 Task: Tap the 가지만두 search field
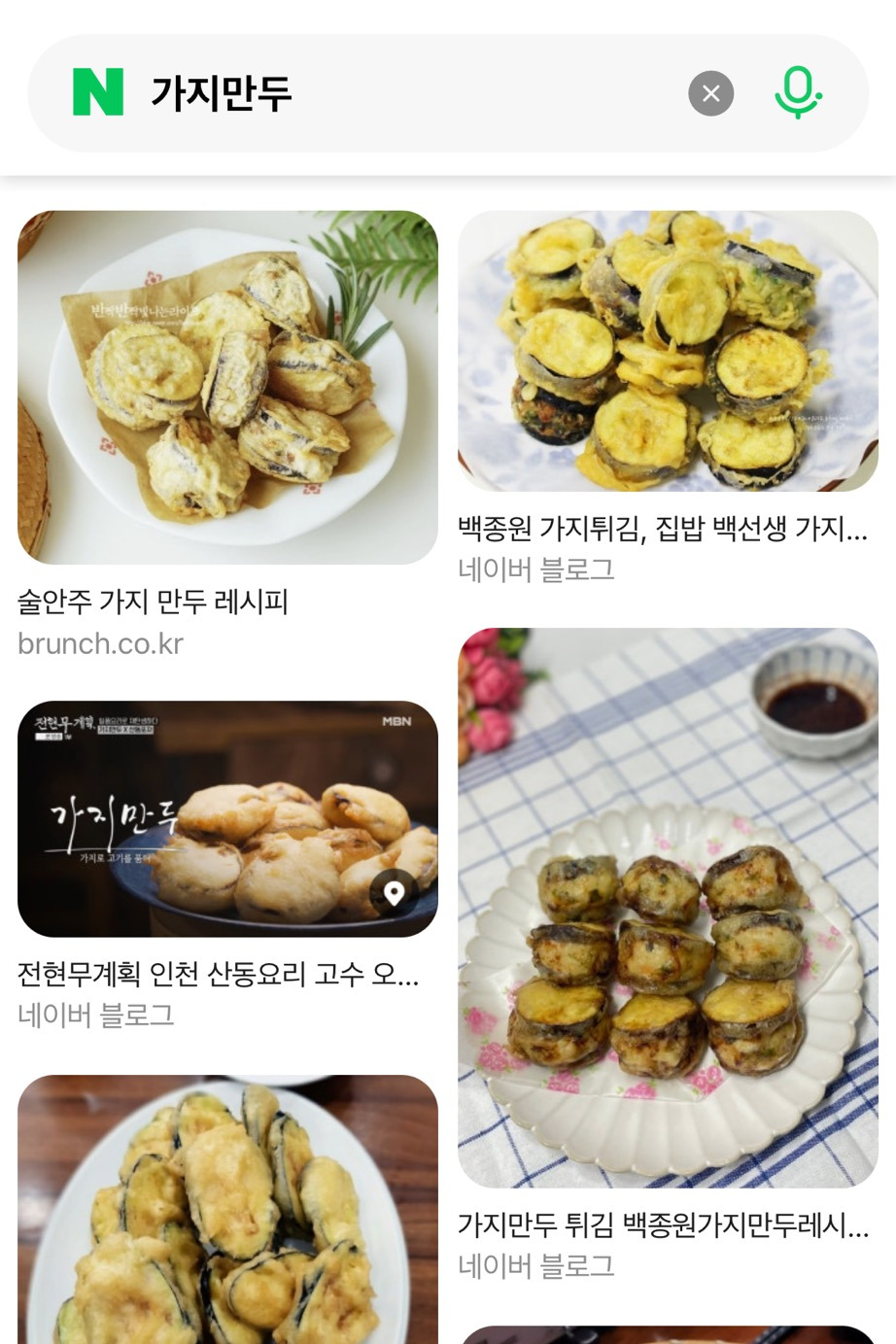tap(408, 93)
